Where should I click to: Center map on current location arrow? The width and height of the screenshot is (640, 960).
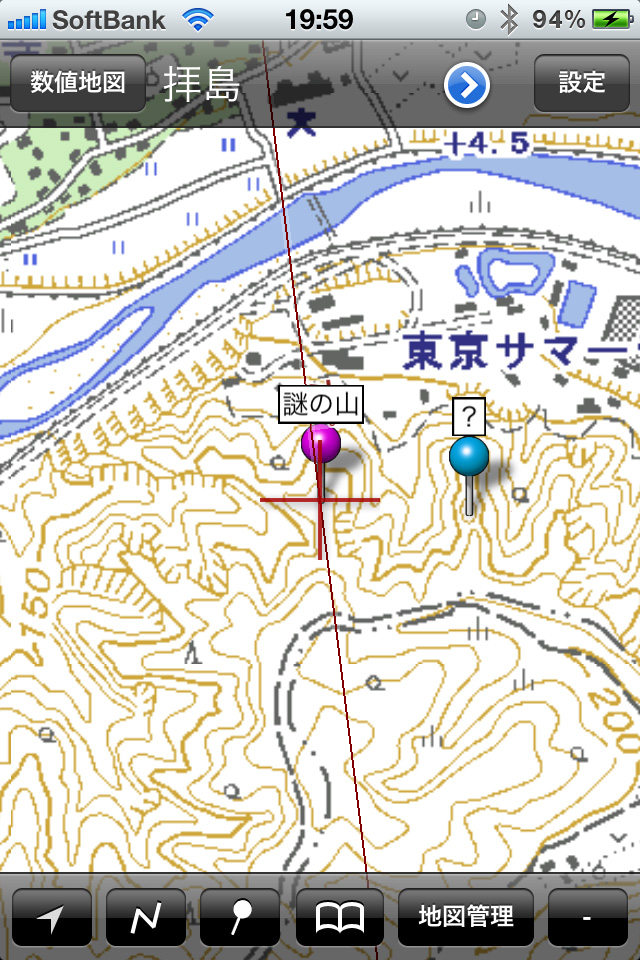point(52,916)
